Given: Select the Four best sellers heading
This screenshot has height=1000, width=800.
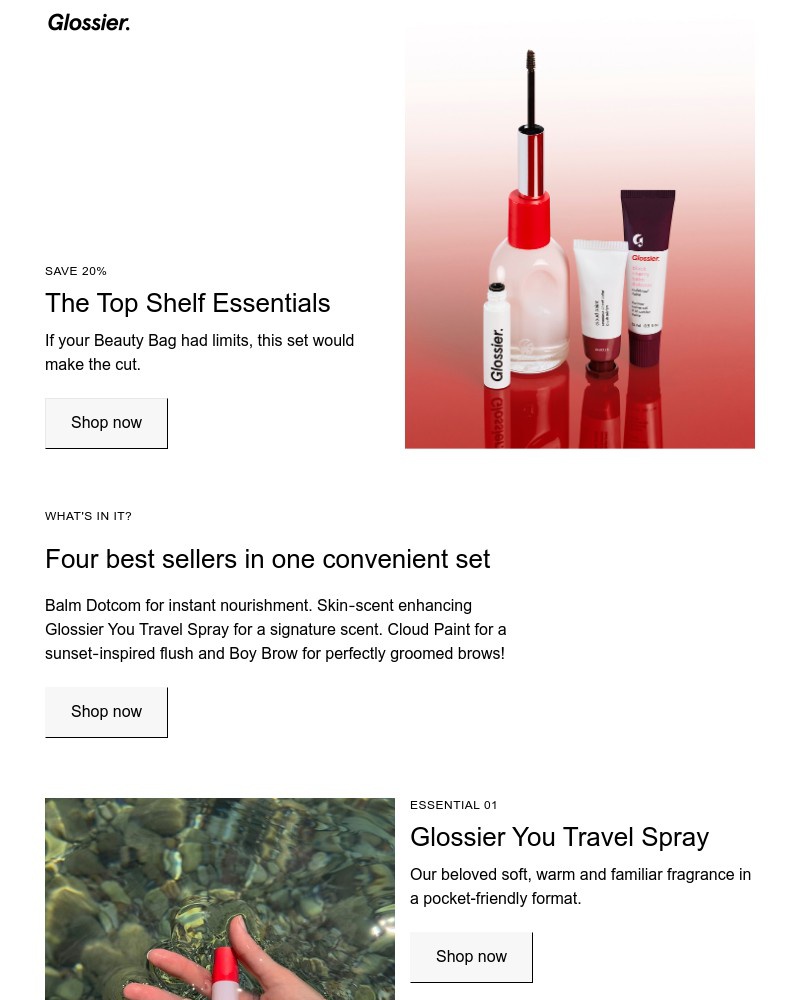Looking at the screenshot, I should coord(268,559).
